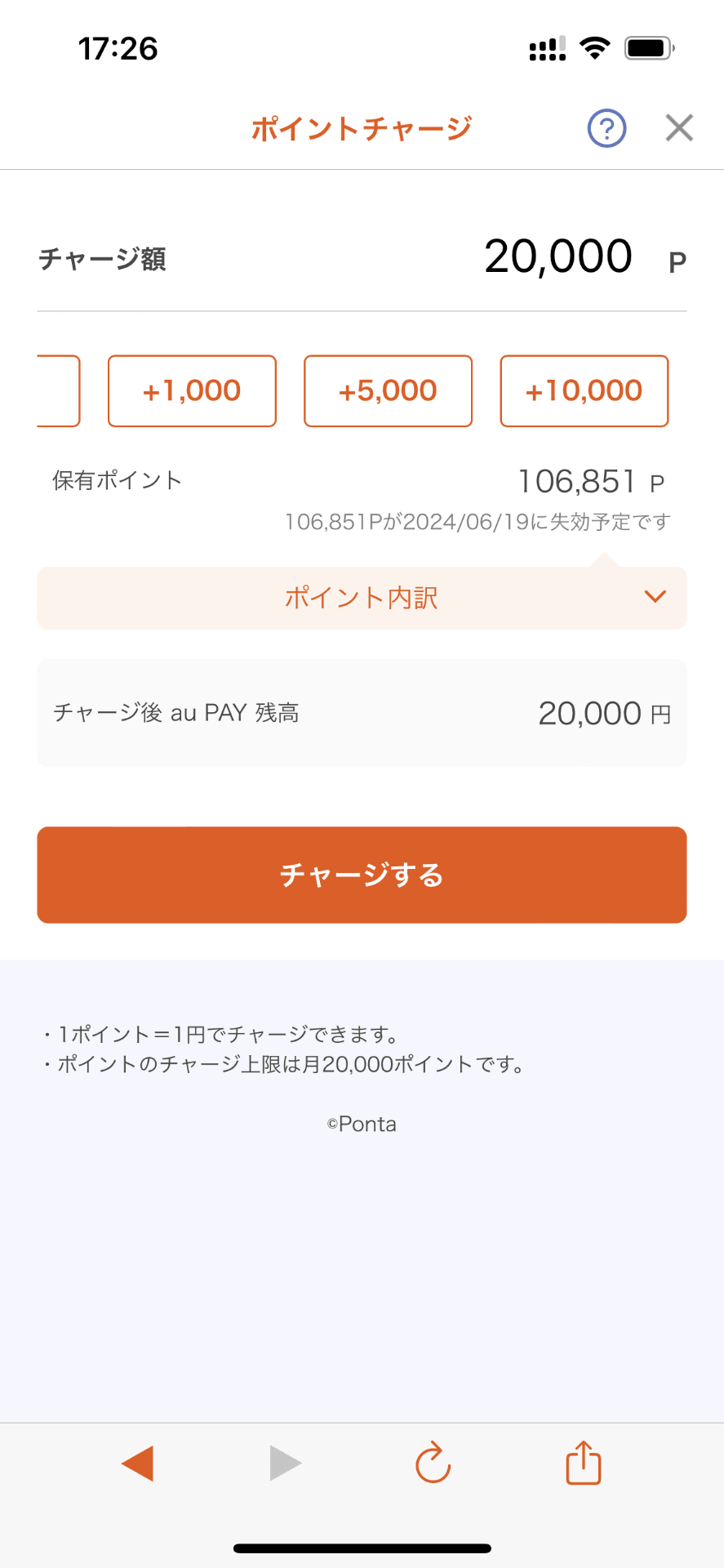
Task: Tap the Wi-Fi icon in the status bar
Action: point(595,48)
